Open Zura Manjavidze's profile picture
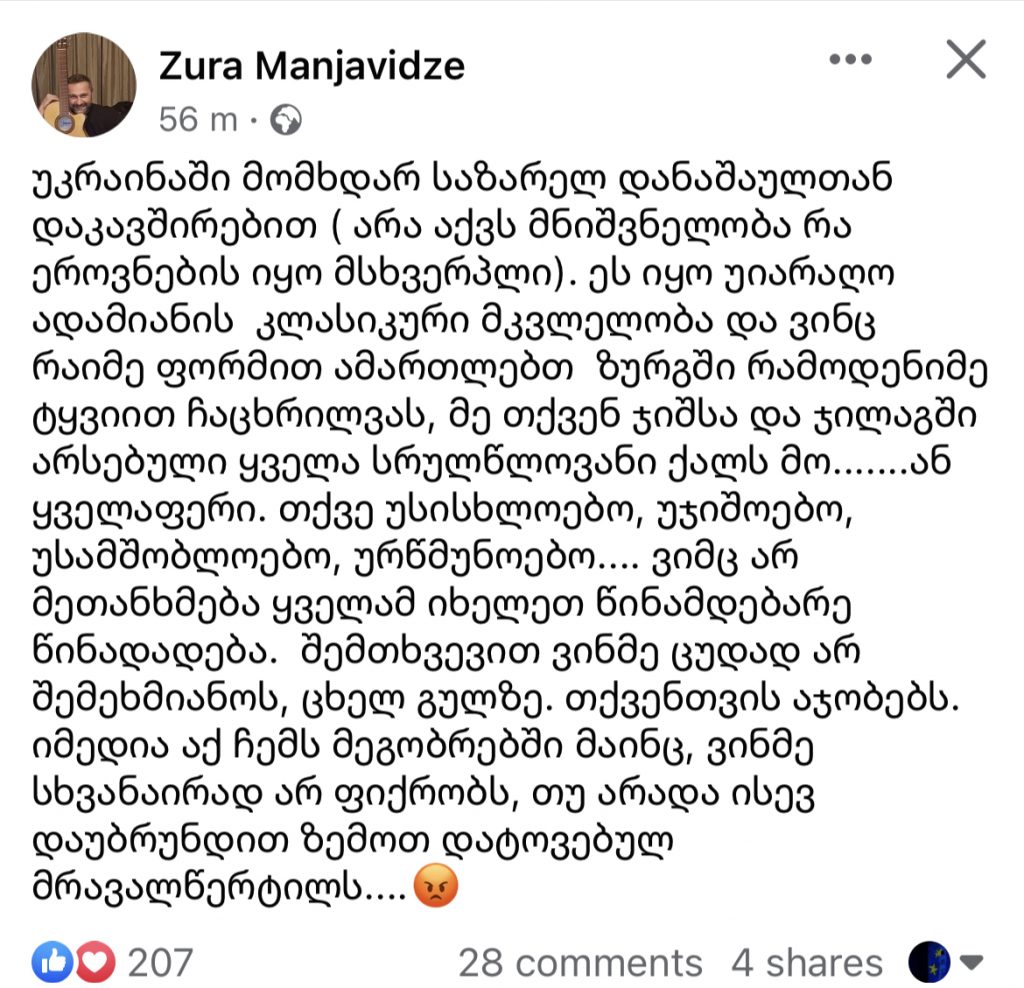1024x988 pixels. point(84,84)
